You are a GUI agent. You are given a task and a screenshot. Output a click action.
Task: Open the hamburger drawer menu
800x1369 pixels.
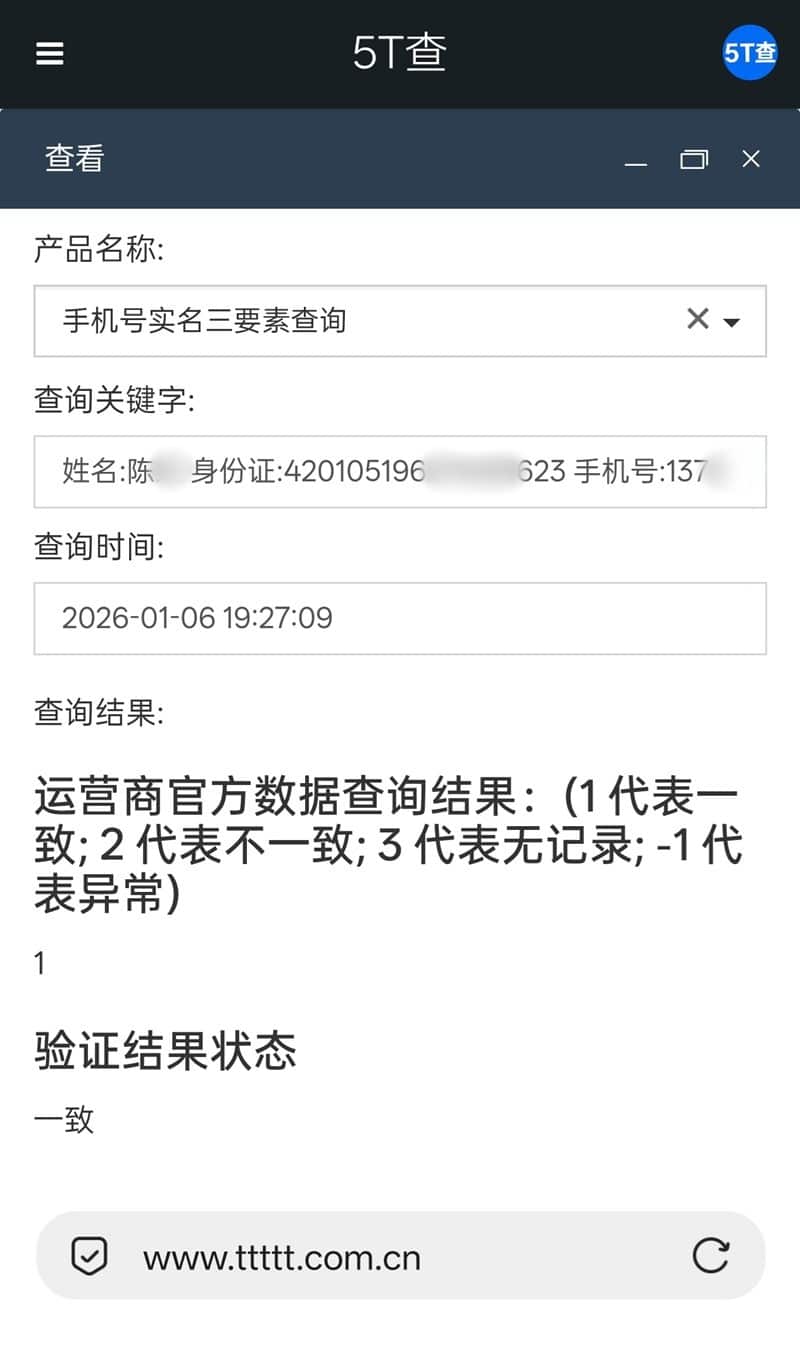[50, 53]
